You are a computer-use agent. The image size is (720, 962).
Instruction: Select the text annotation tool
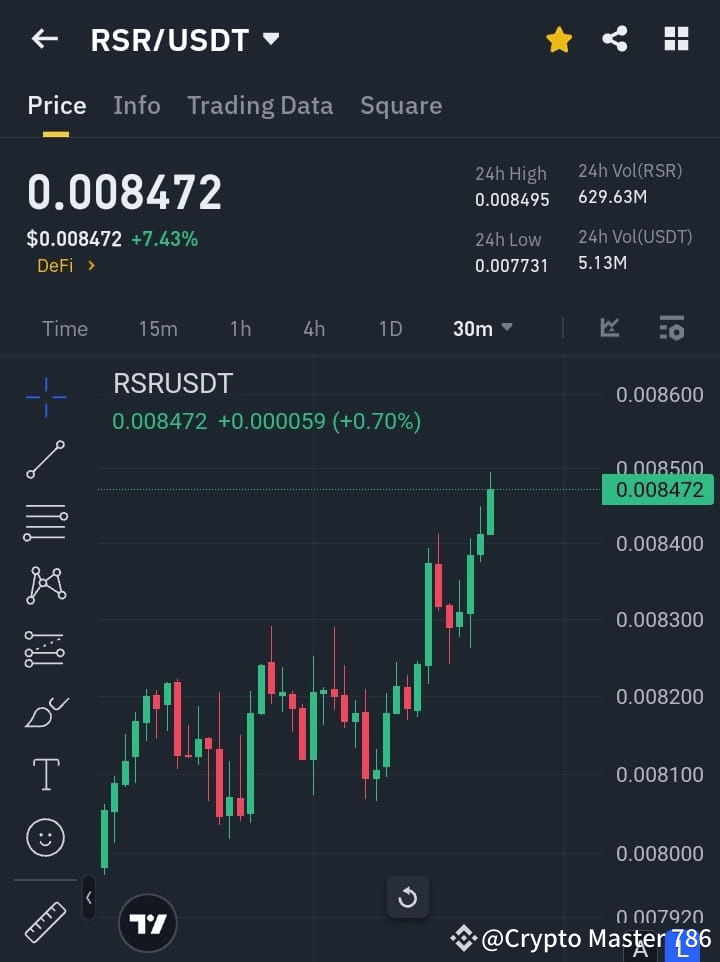tap(45, 774)
